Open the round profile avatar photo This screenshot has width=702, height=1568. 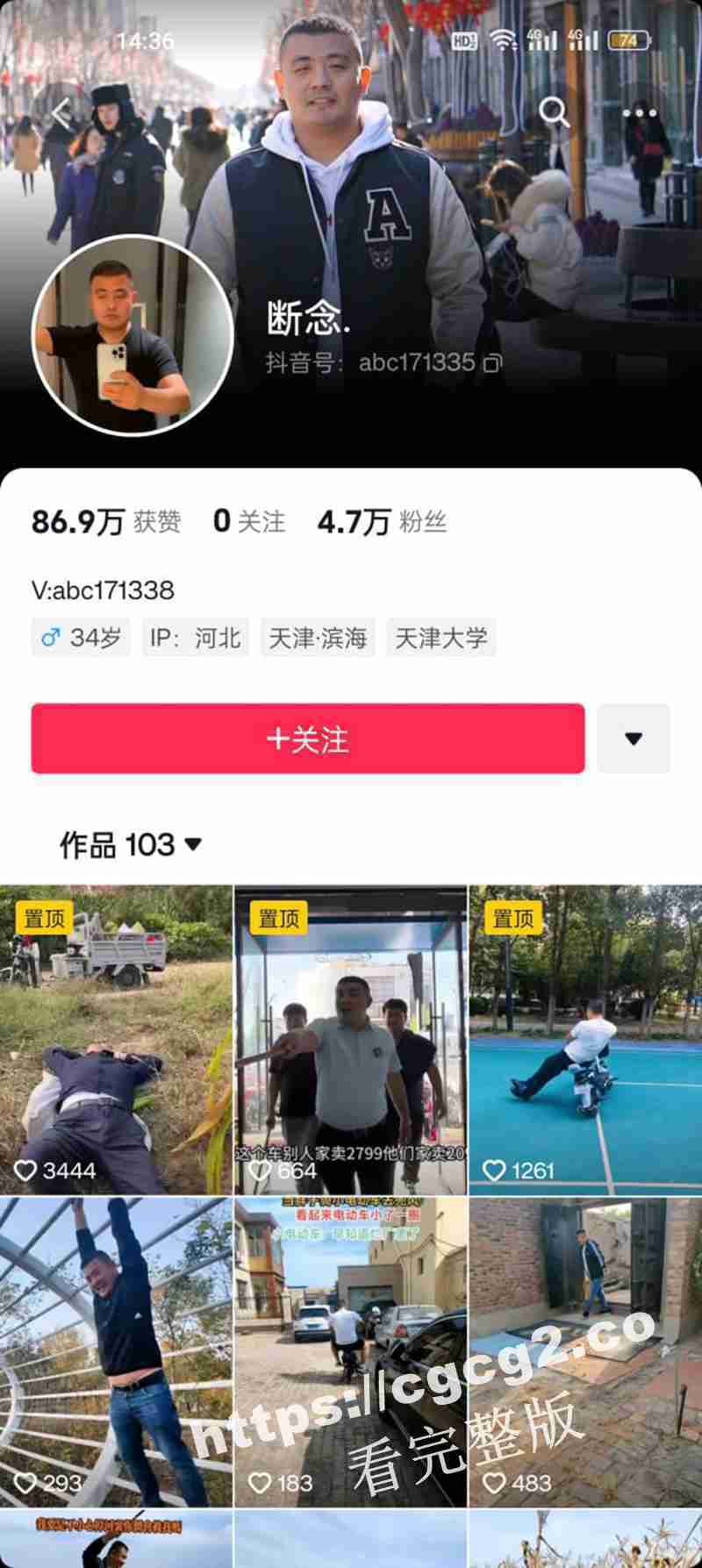pos(133,336)
